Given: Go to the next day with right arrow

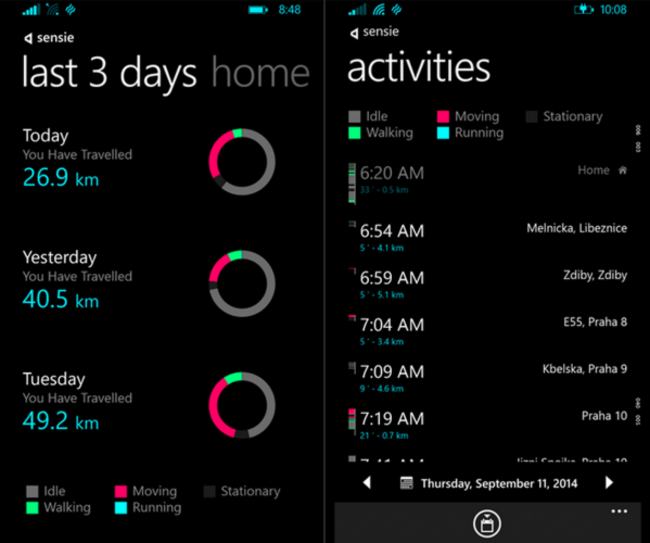Looking at the screenshot, I should coord(609,483).
